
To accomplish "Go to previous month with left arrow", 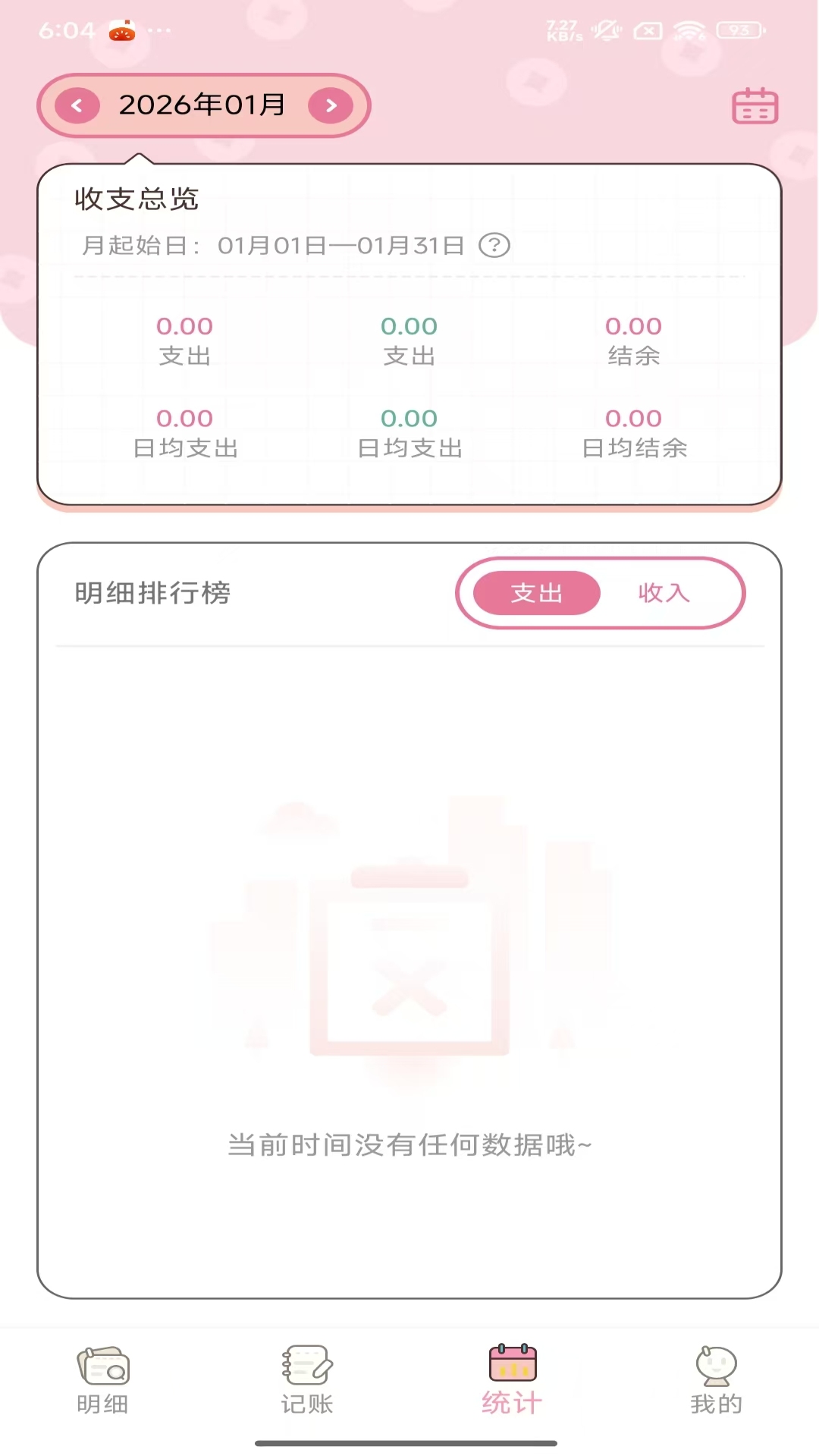I will coord(78,105).
